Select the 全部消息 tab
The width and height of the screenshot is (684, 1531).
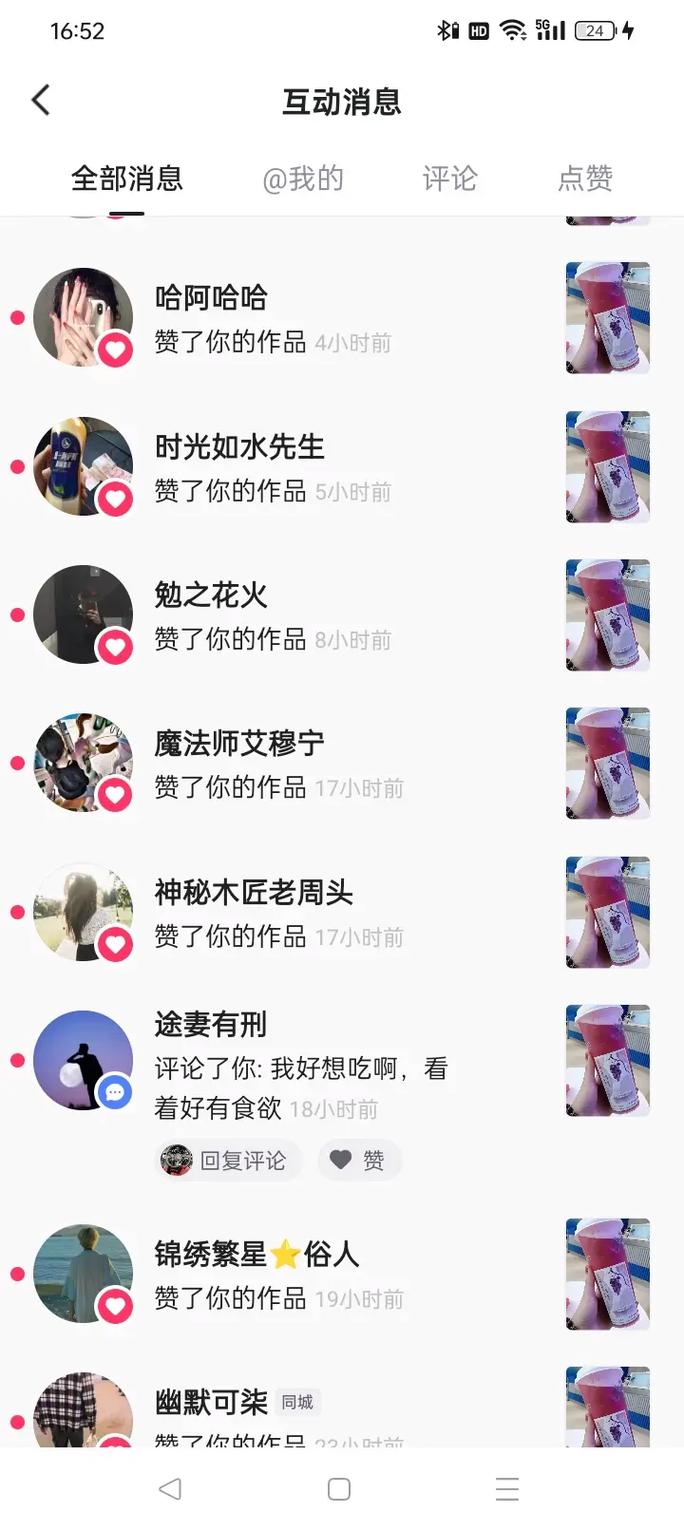point(127,179)
